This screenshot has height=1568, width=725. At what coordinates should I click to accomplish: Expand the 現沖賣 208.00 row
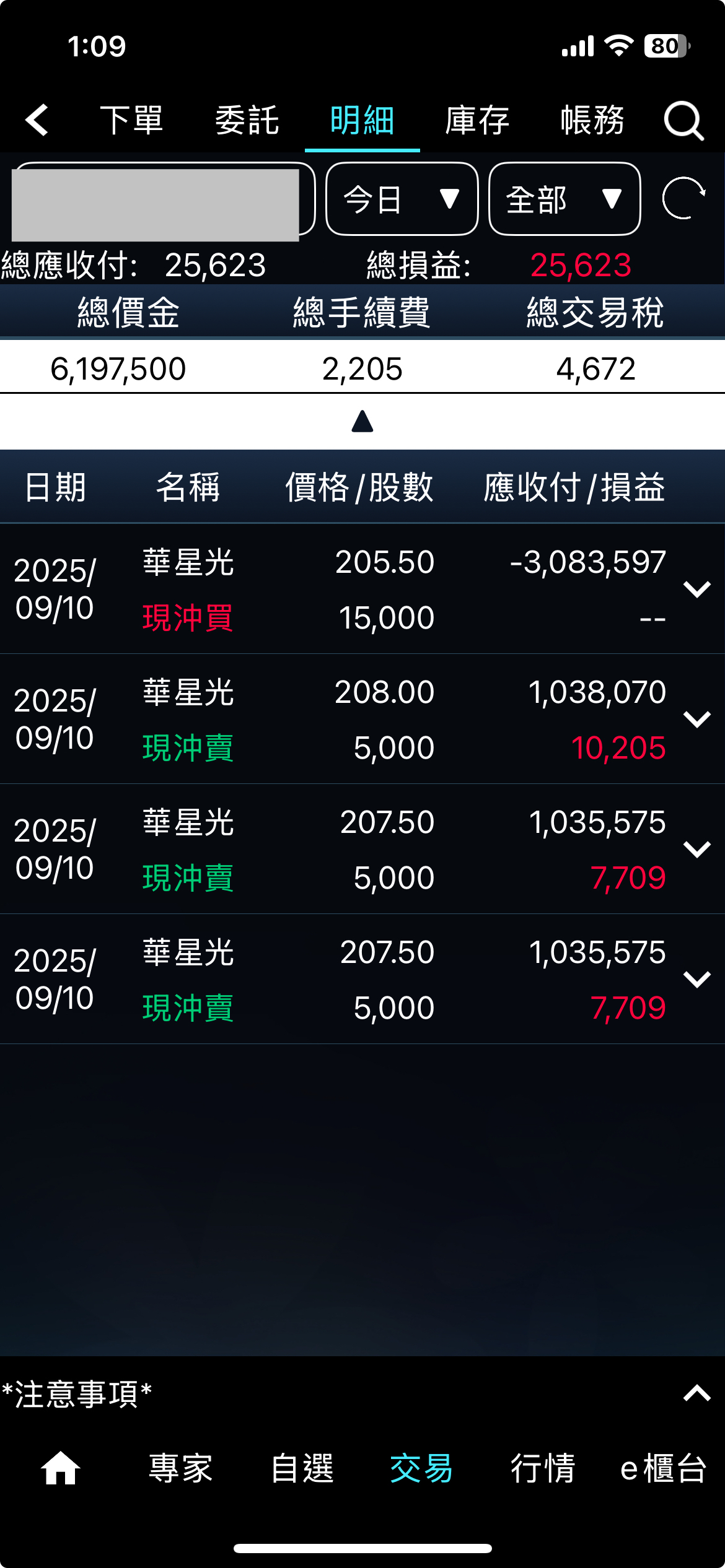tap(696, 719)
